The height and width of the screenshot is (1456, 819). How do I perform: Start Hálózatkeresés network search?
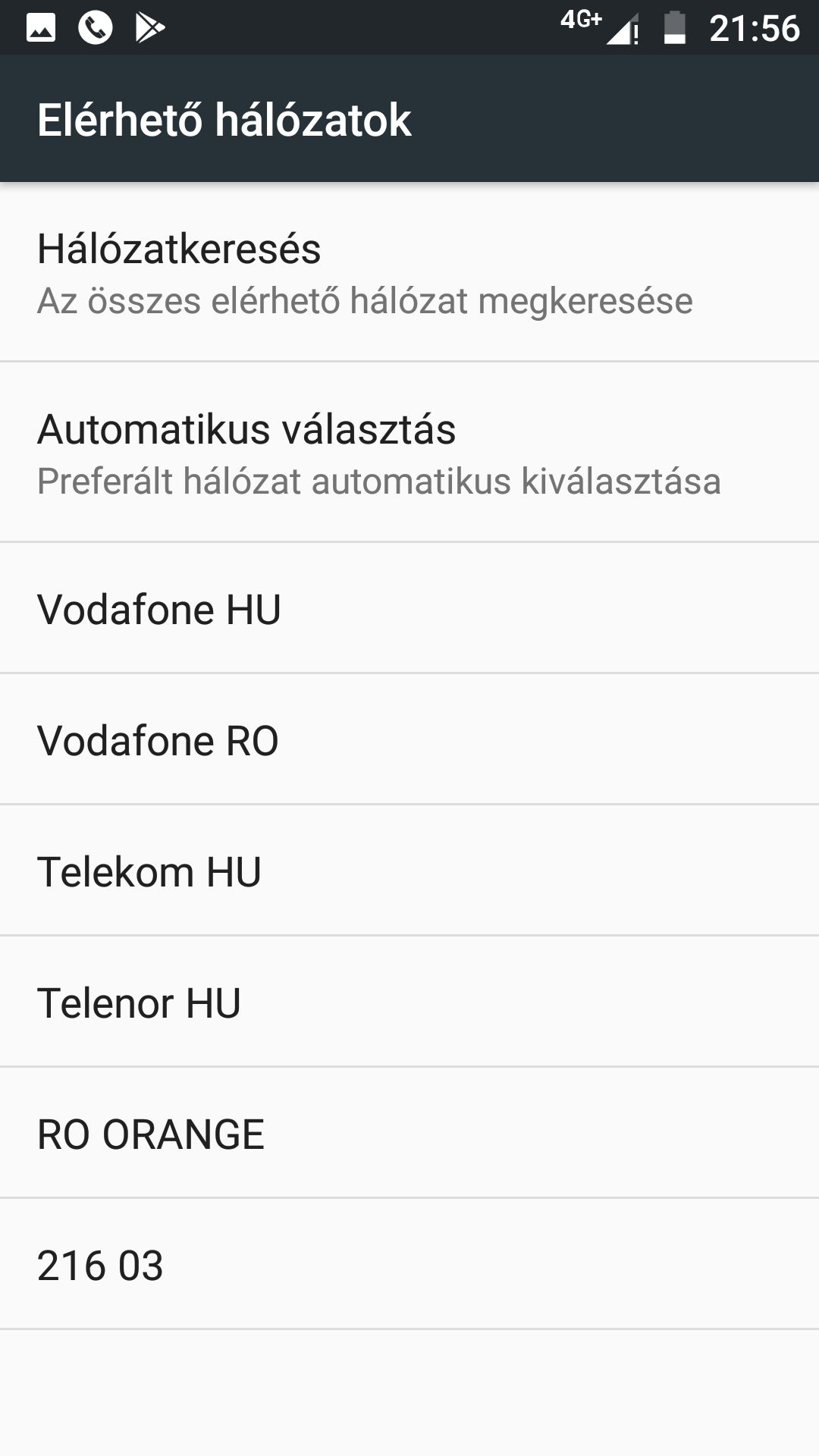(x=409, y=271)
